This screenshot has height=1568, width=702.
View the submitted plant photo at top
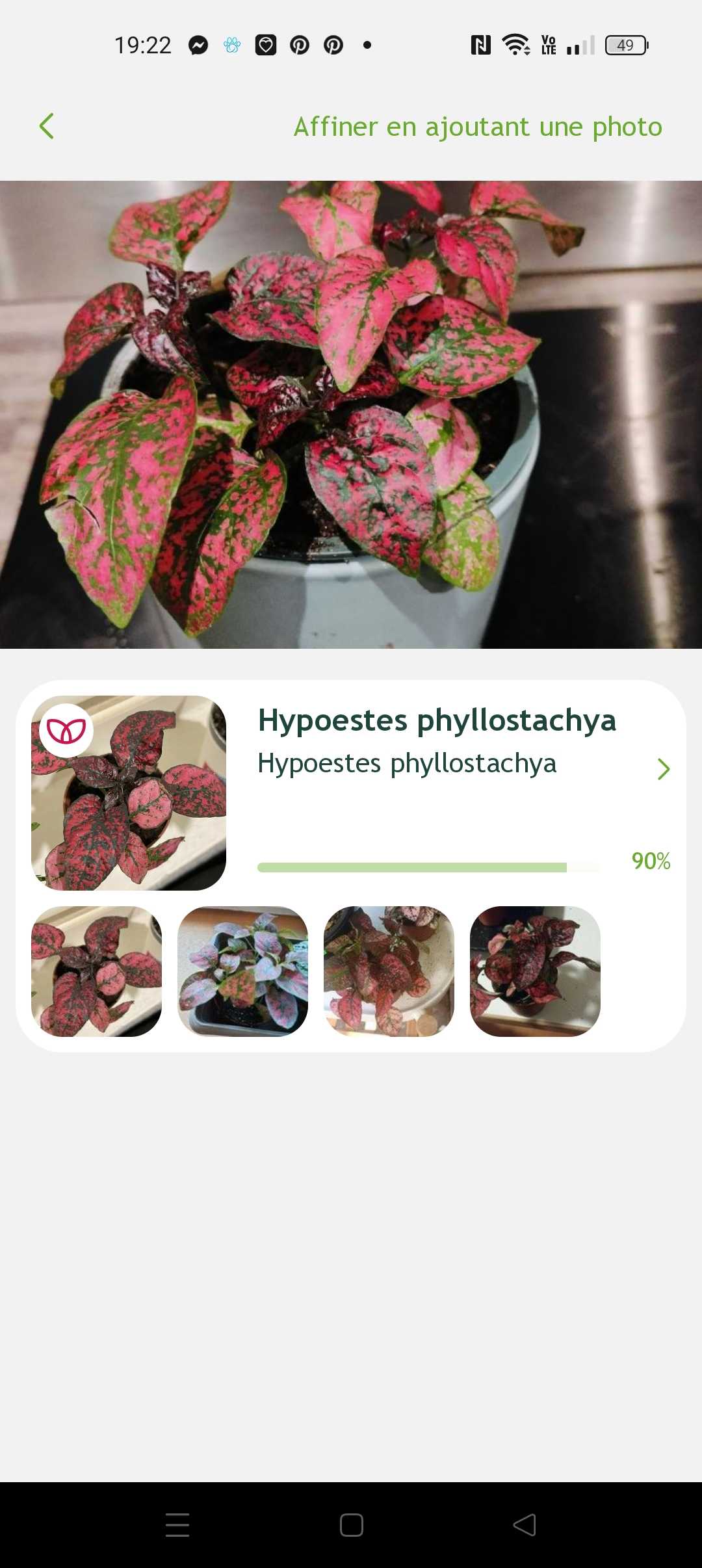pos(351,415)
